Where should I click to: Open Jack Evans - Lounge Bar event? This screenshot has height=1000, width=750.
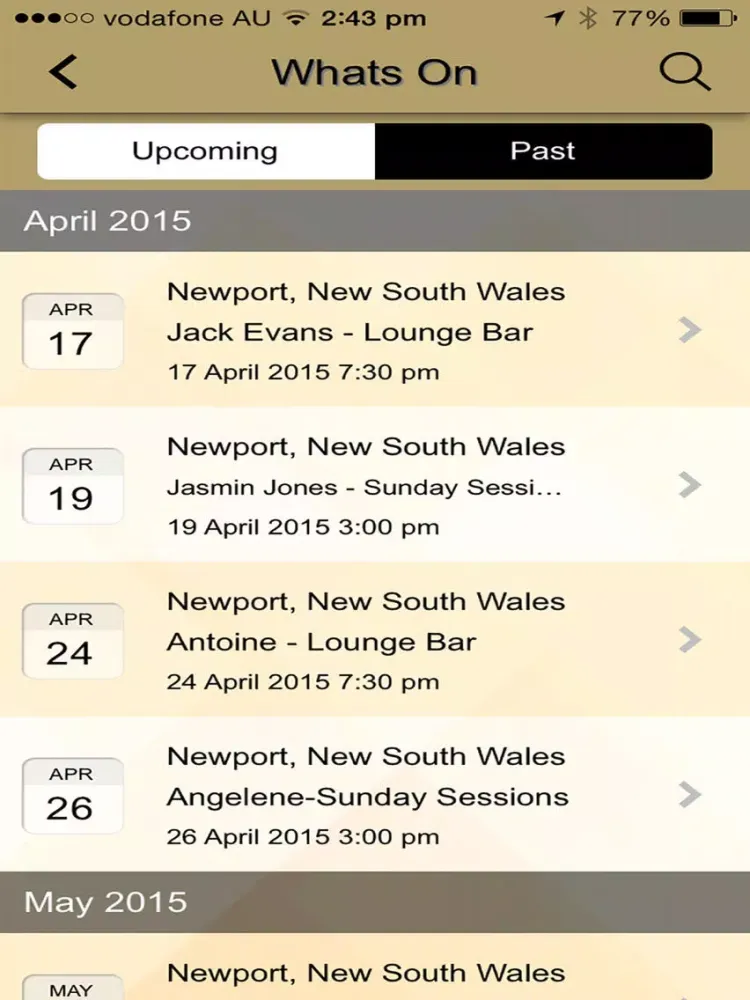tap(375, 331)
